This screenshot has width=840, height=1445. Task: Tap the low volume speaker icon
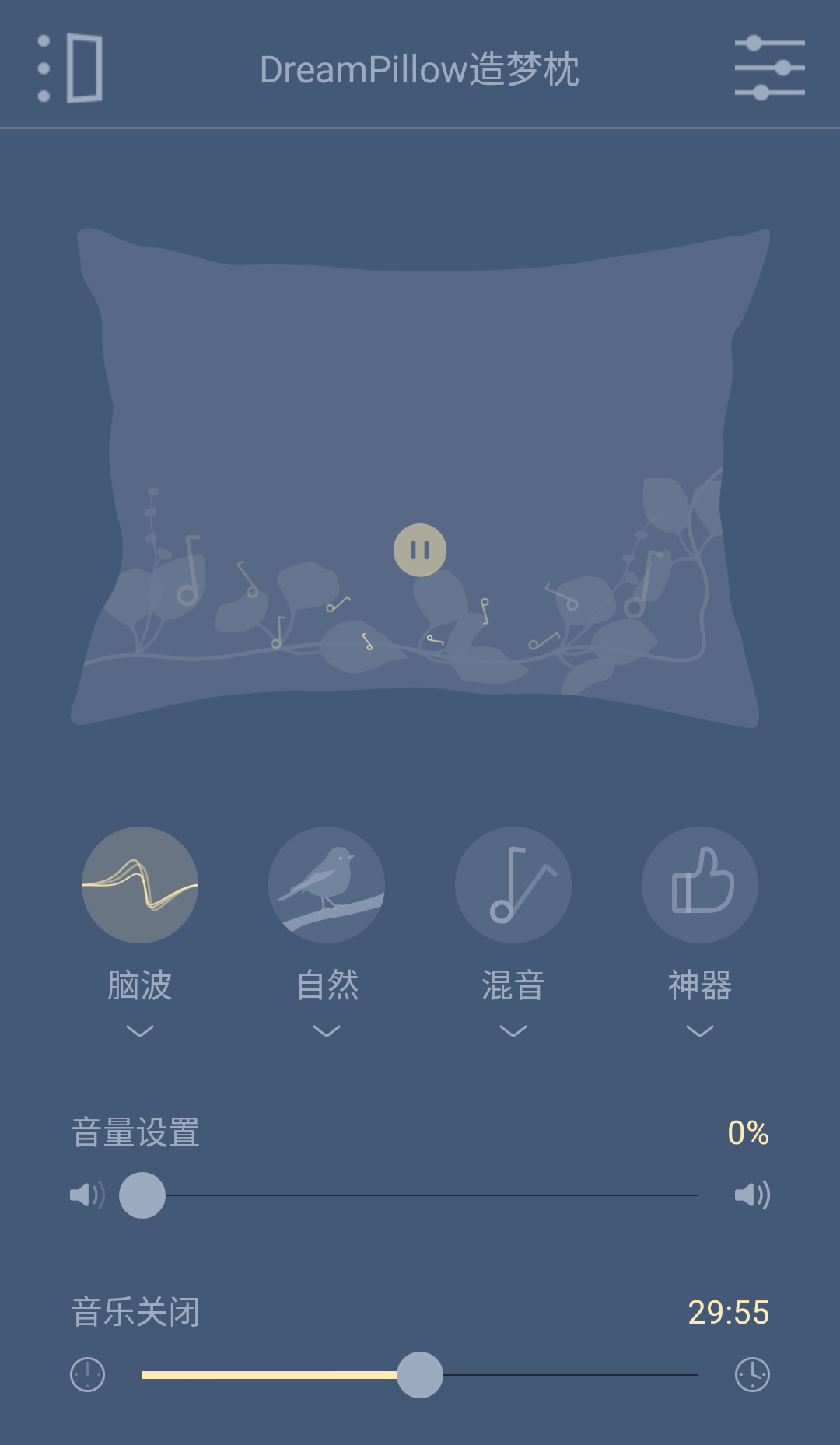pos(87,1195)
